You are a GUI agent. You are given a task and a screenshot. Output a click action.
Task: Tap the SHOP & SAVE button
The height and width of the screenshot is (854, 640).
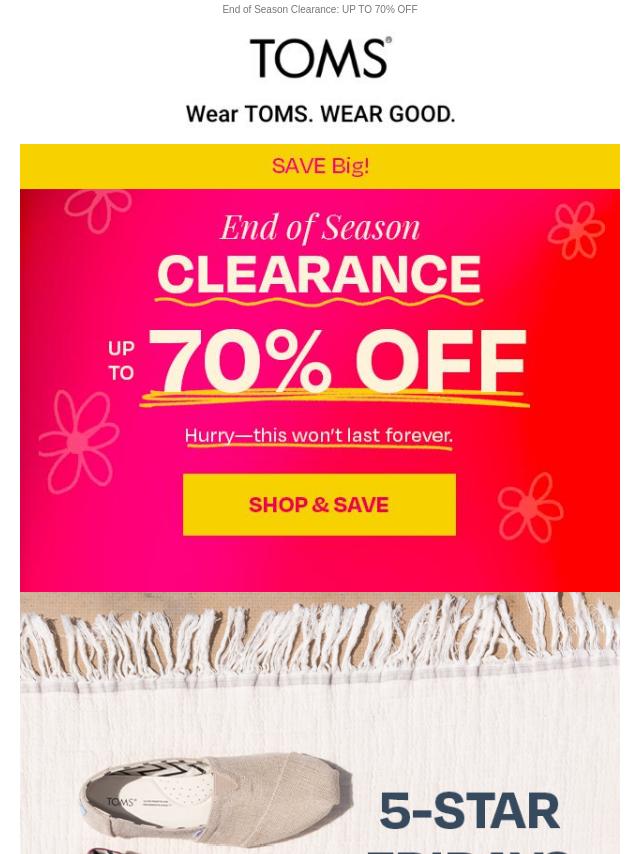319,505
